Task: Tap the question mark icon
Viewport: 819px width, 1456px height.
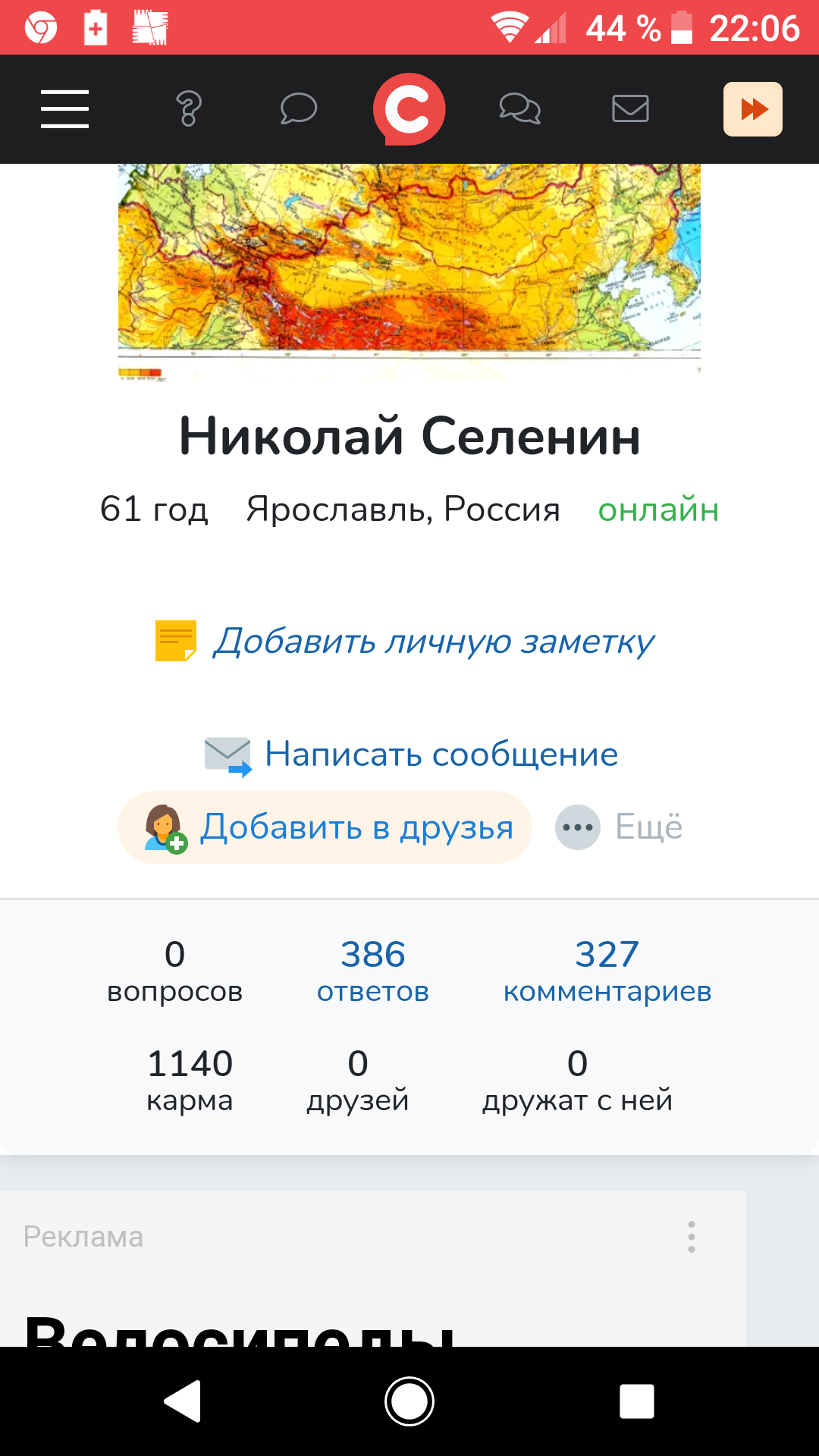Action: [x=189, y=109]
